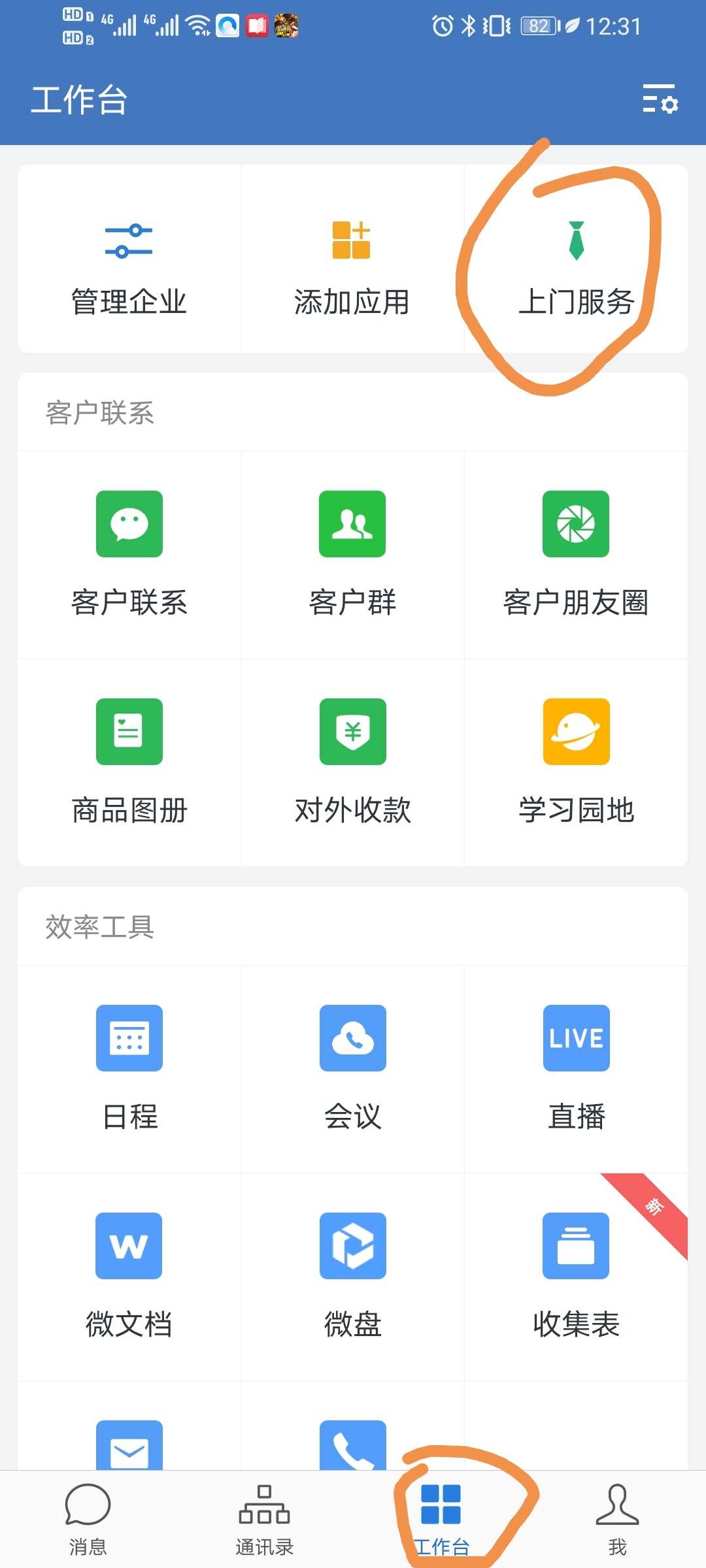Image resolution: width=706 pixels, height=1568 pixels.
Task: Select 对外收款 external payment collection
Action: 352,760
